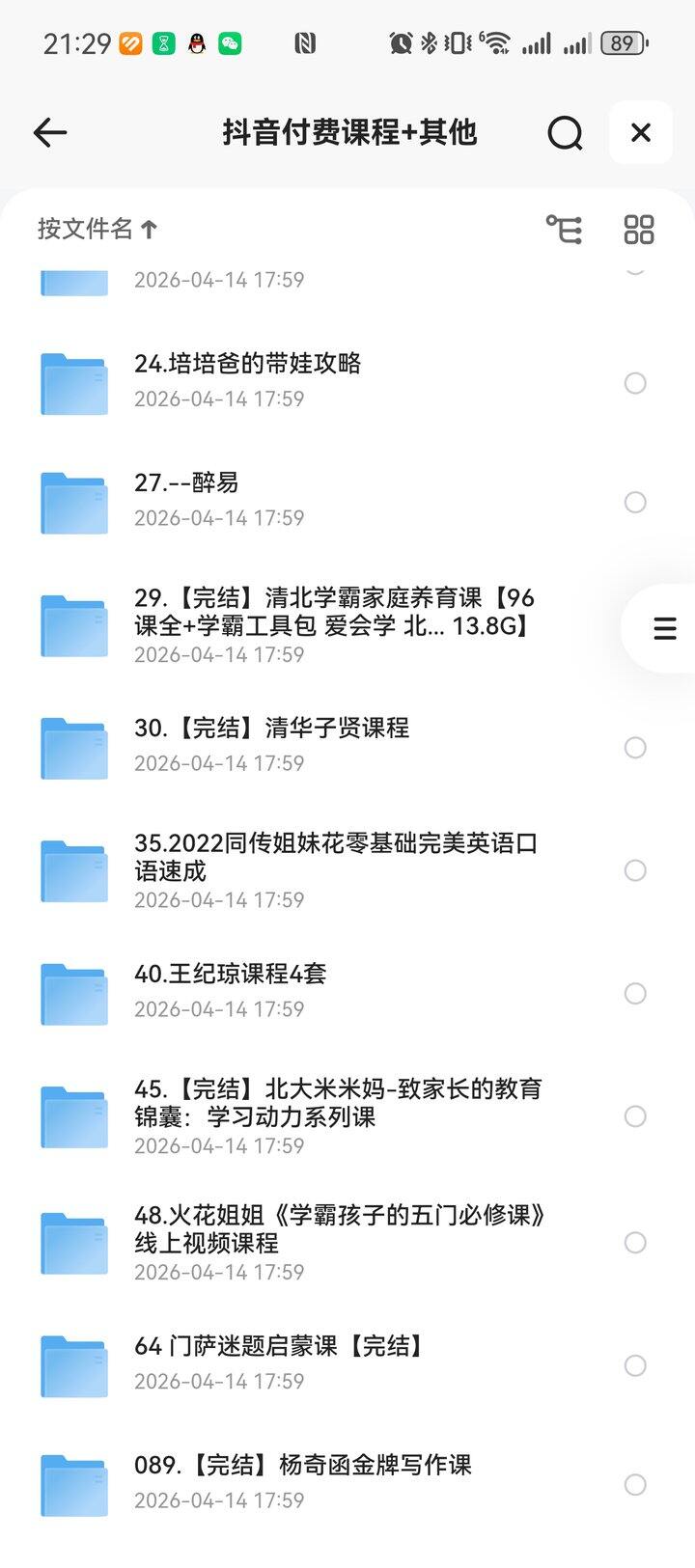The image size is (695, 1568).
Task: Open search in this folder
Action: click(x=565, y=132)
